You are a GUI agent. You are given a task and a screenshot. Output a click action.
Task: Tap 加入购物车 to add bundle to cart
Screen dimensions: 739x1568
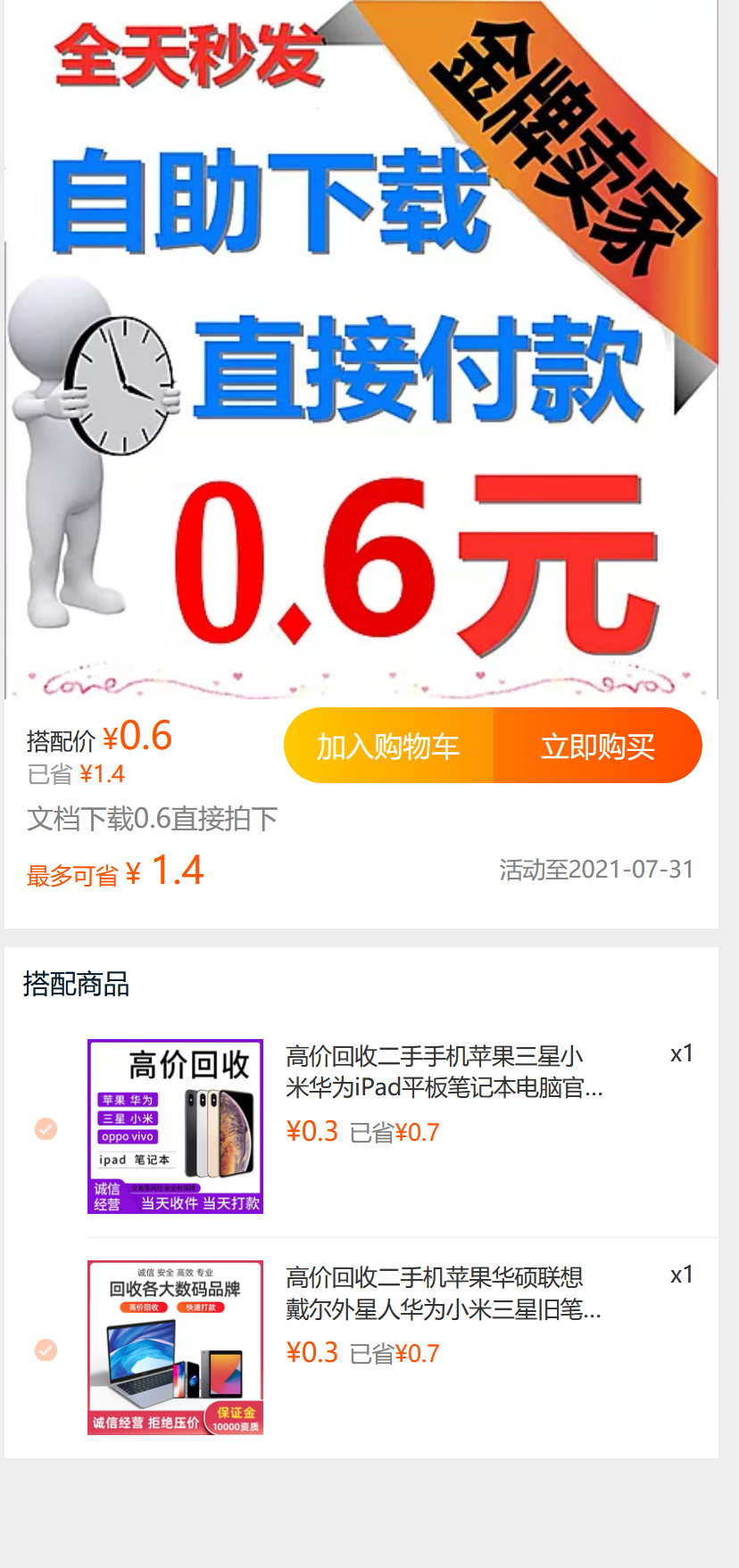388,746
